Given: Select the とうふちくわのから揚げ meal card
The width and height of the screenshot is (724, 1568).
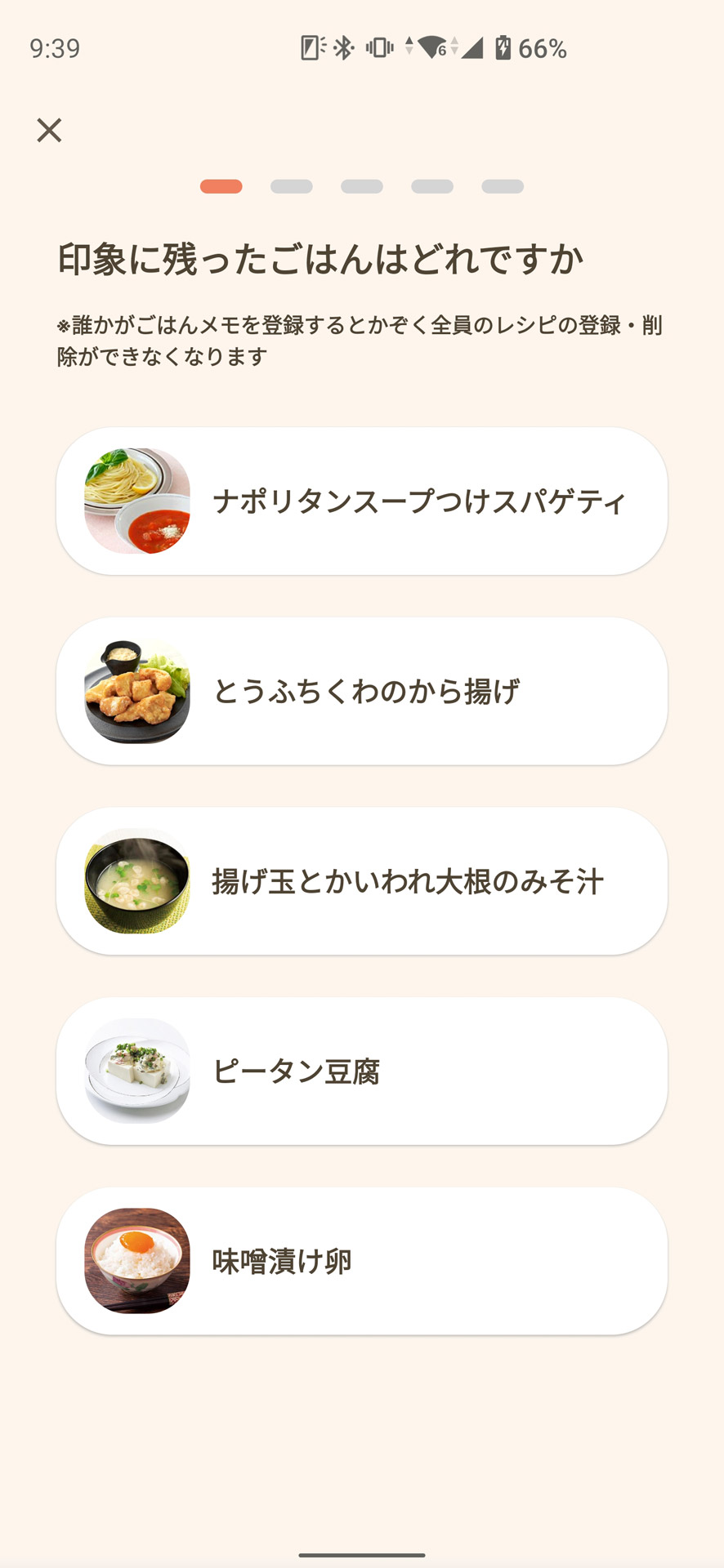Looking at the screenshot, I should pos(362,690).
